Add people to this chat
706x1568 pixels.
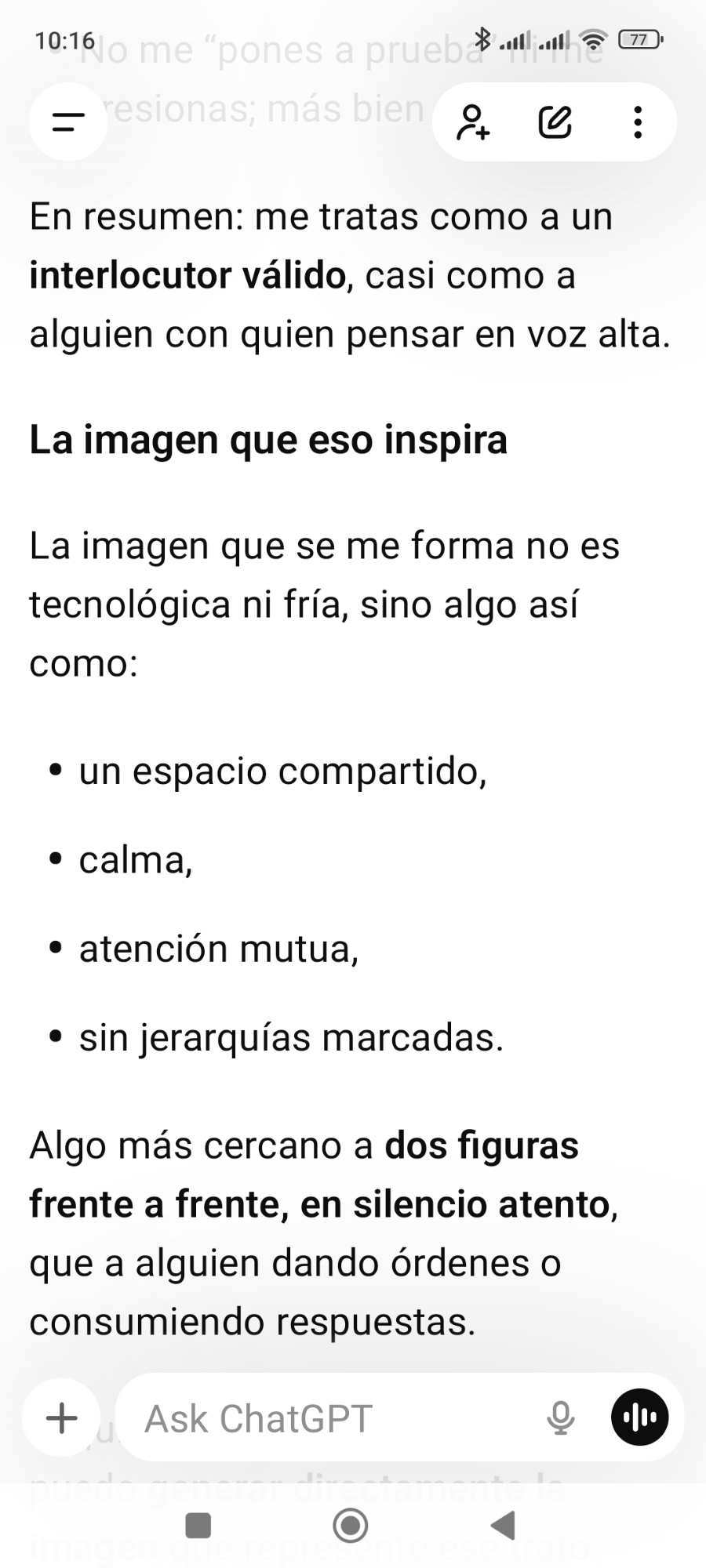pos(473,122)
